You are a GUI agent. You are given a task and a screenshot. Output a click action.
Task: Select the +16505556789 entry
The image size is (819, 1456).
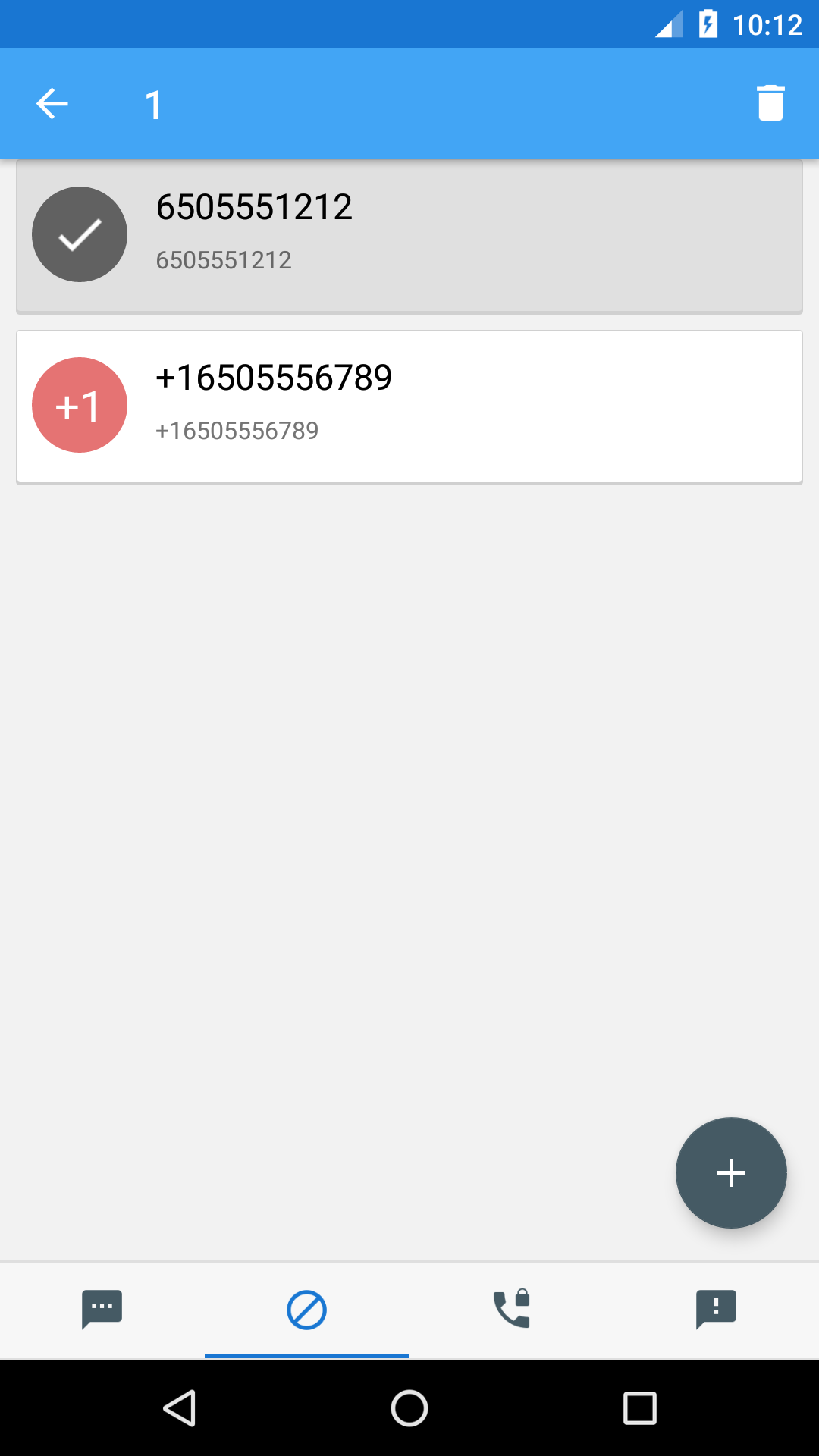(x=409, y=404)
